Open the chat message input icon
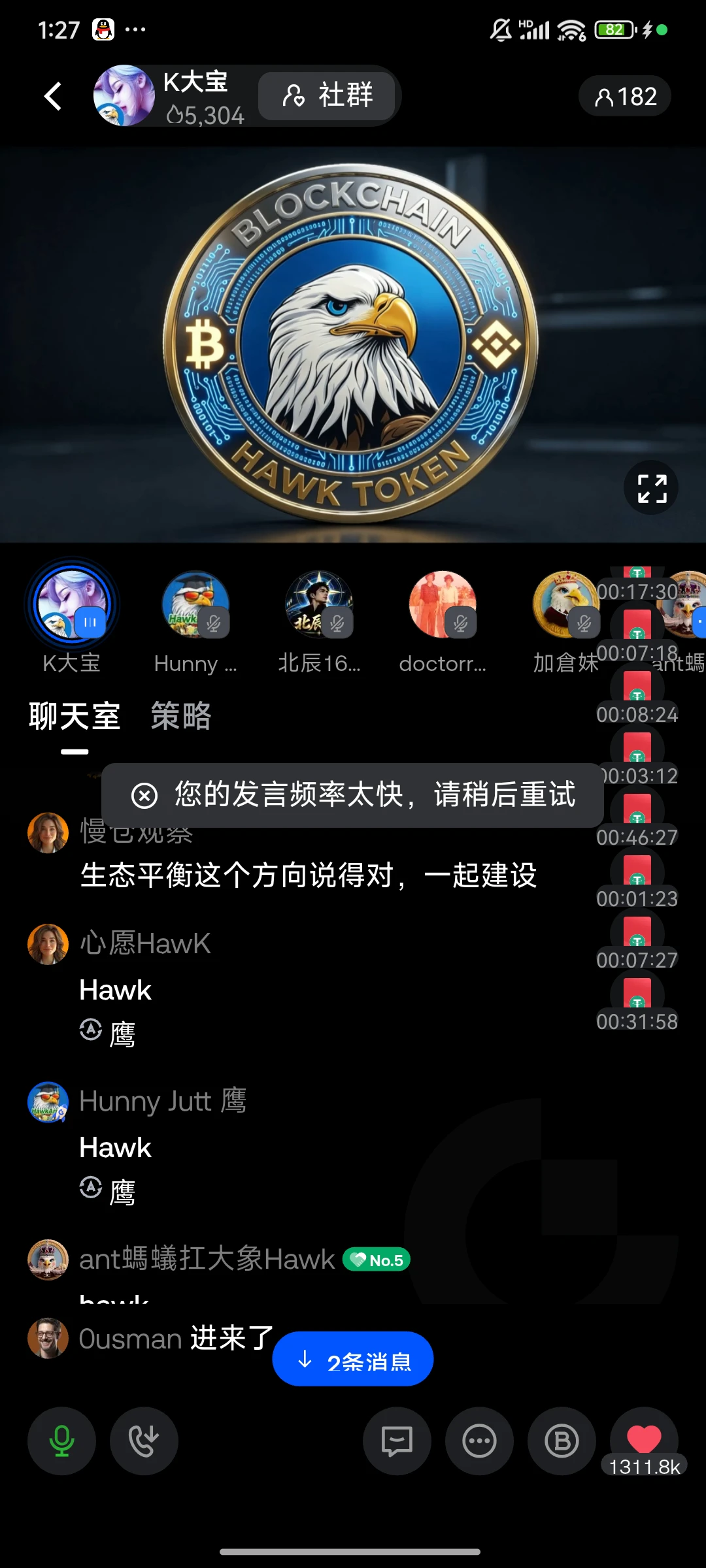This screenshot has height=1568, width=706. [x=397, y=1441]
